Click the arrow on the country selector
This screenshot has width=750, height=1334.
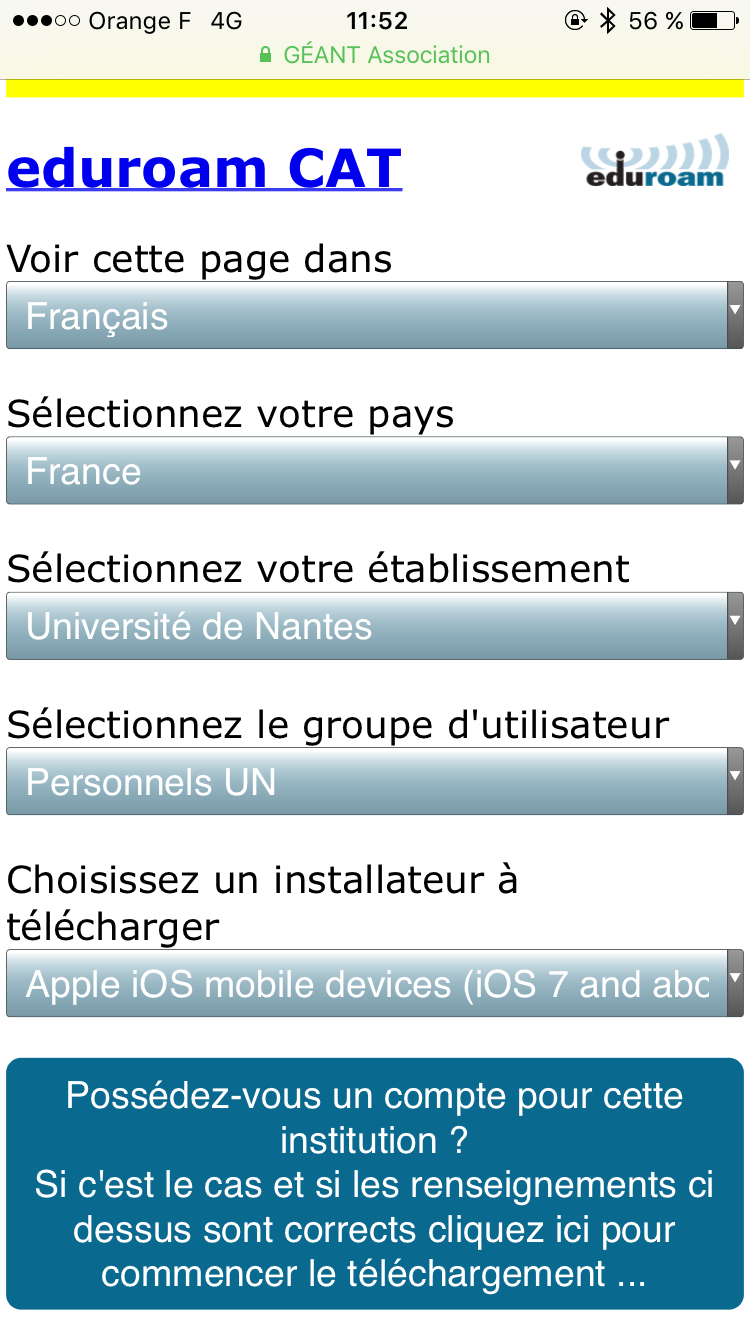(x=735, y=470)
